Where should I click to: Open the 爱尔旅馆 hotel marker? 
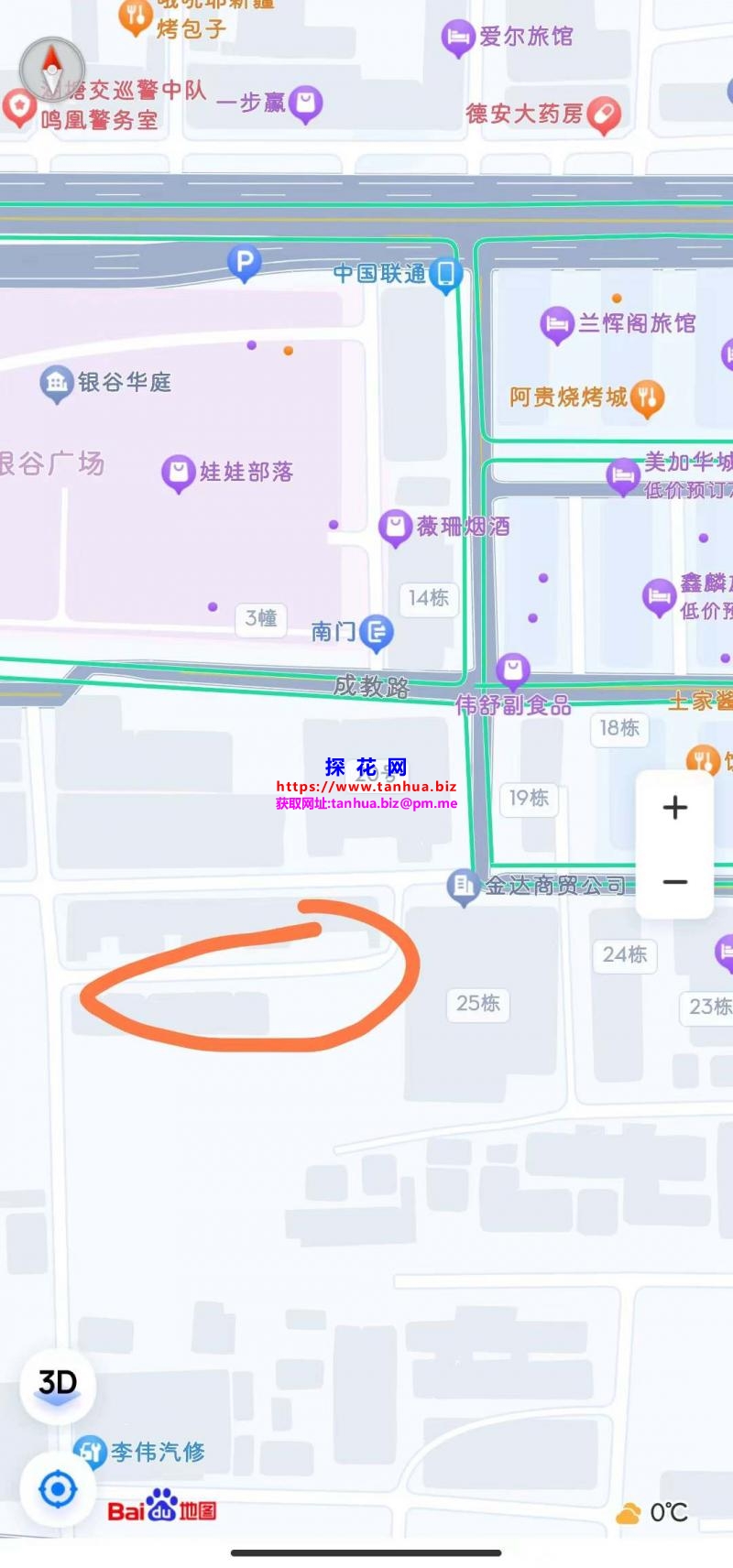pyautogui.click(x=456, y=38)
